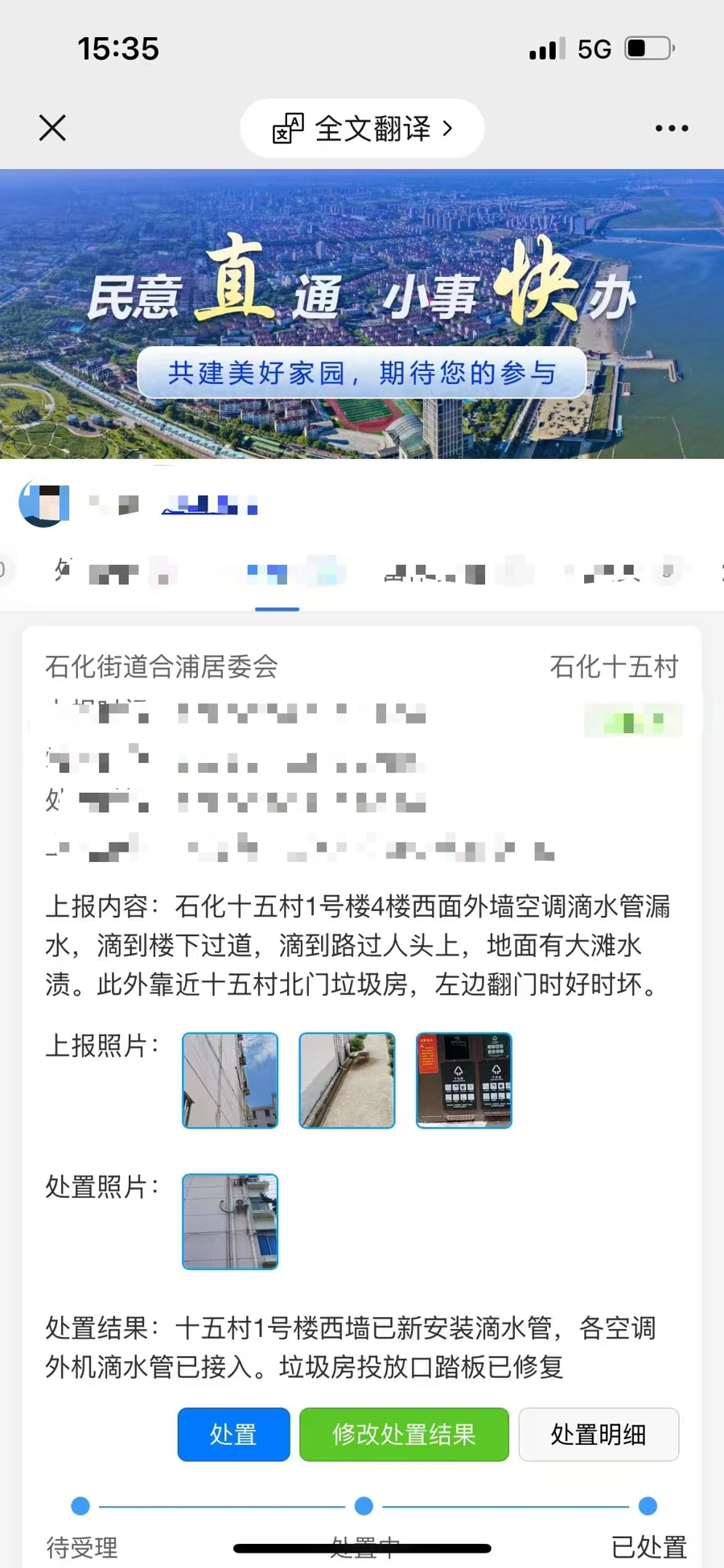Tap the blue 处置 button
This screenshot has width=724, height=1568.
pos(233,1434)
